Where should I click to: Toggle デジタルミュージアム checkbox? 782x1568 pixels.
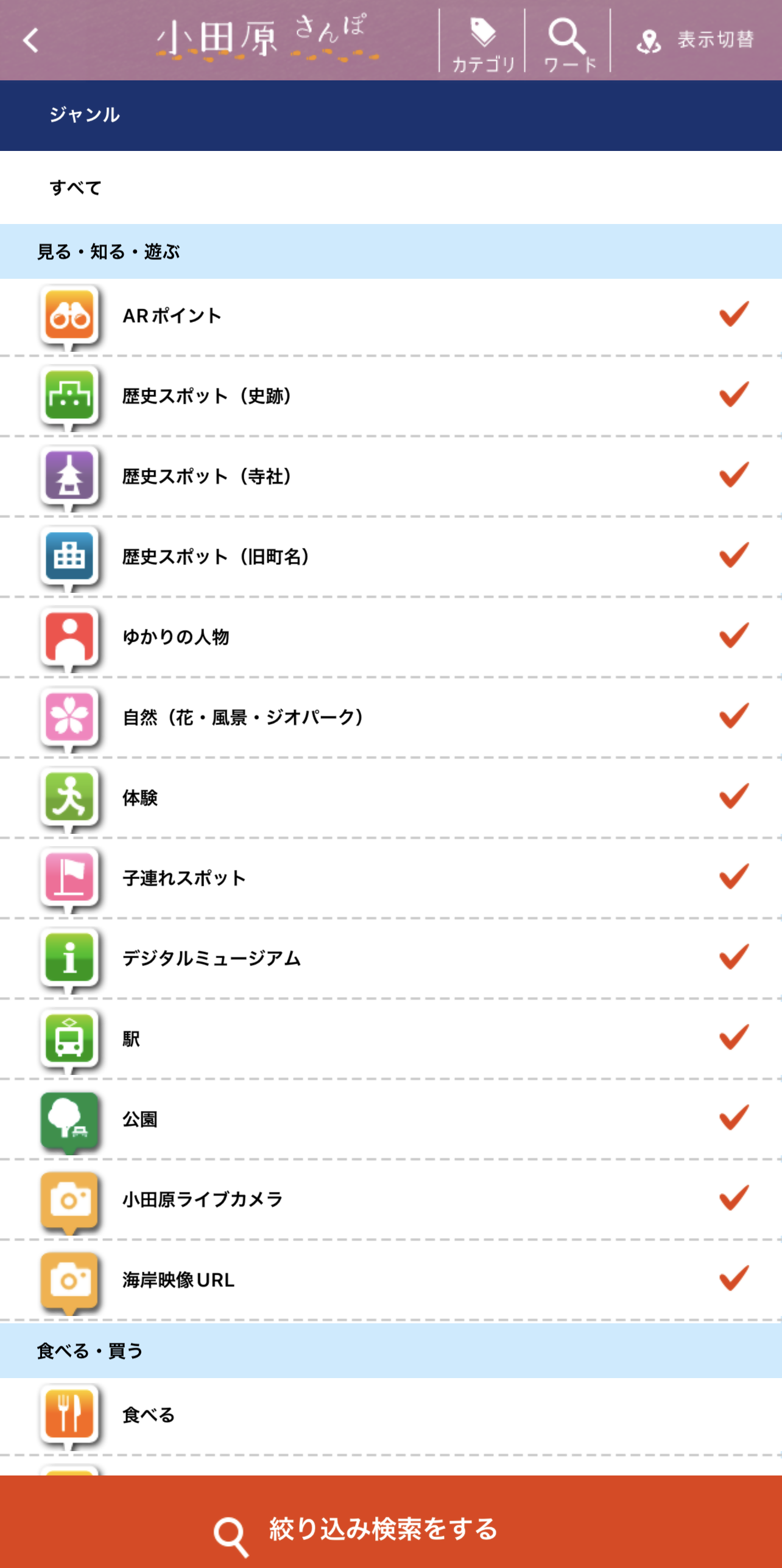733,957
